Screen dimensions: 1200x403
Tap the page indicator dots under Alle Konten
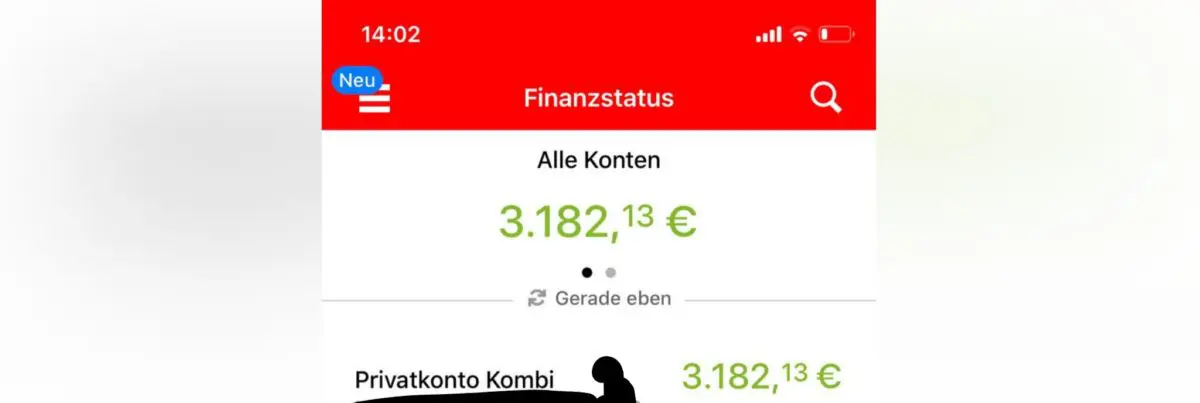click(598, 271)
